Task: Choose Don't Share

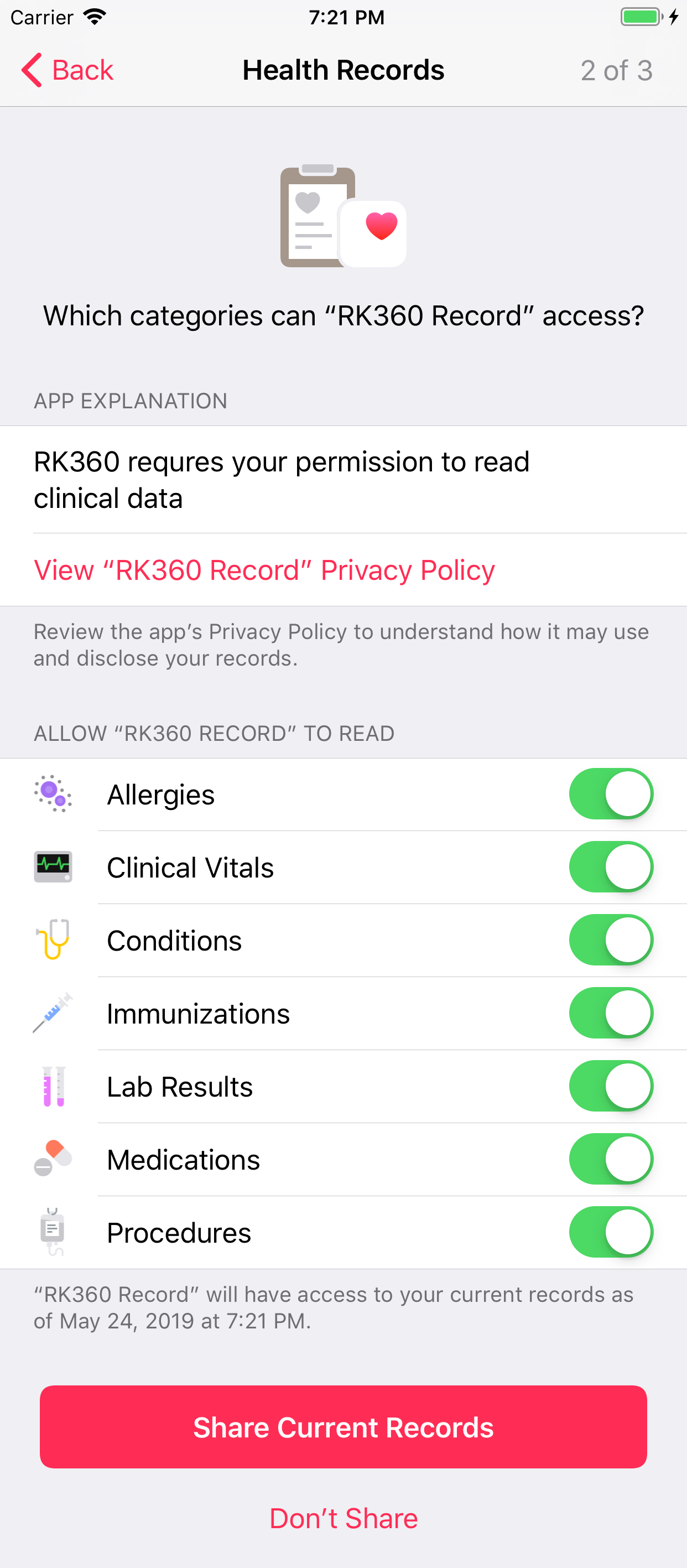Action: tap(343, 1518)
